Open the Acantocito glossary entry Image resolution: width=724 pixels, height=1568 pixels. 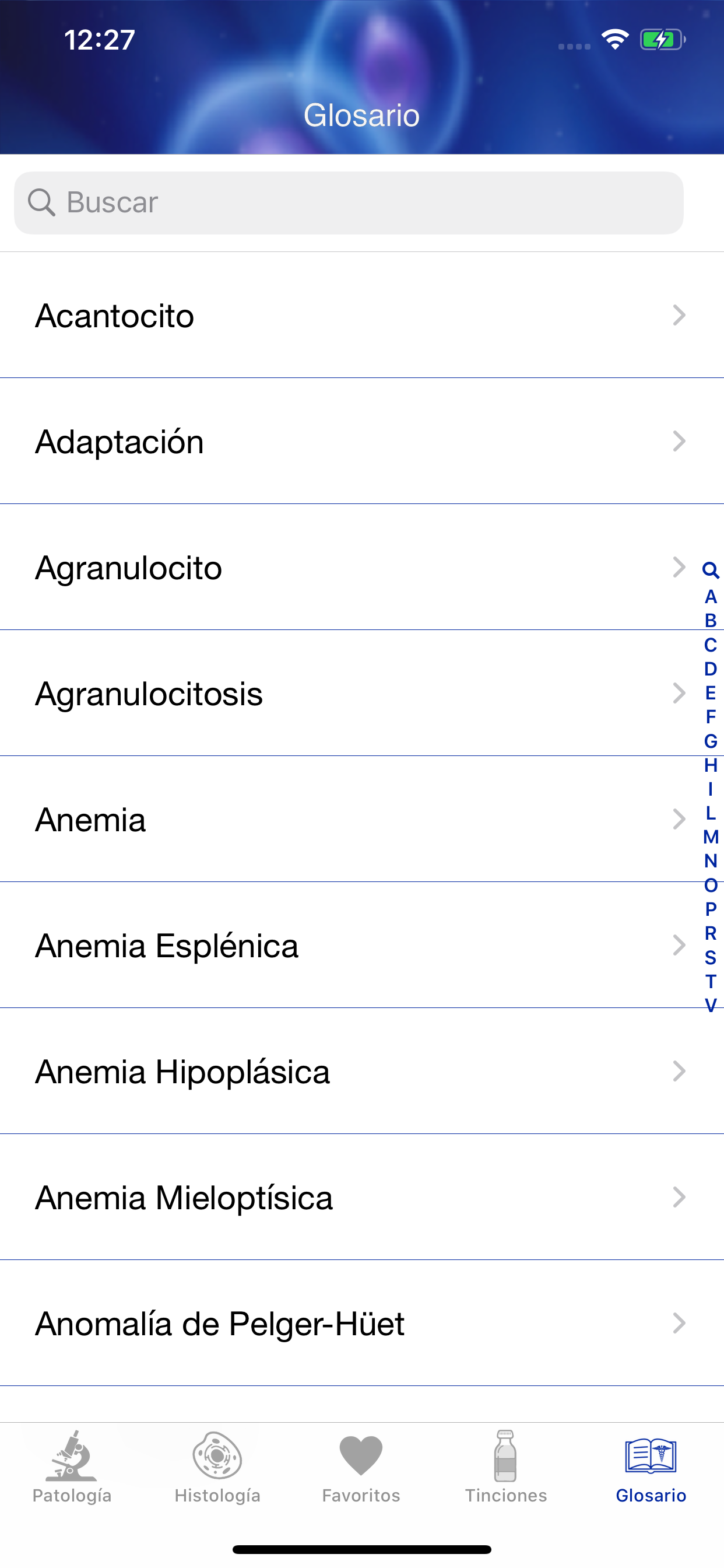(362, 316)
